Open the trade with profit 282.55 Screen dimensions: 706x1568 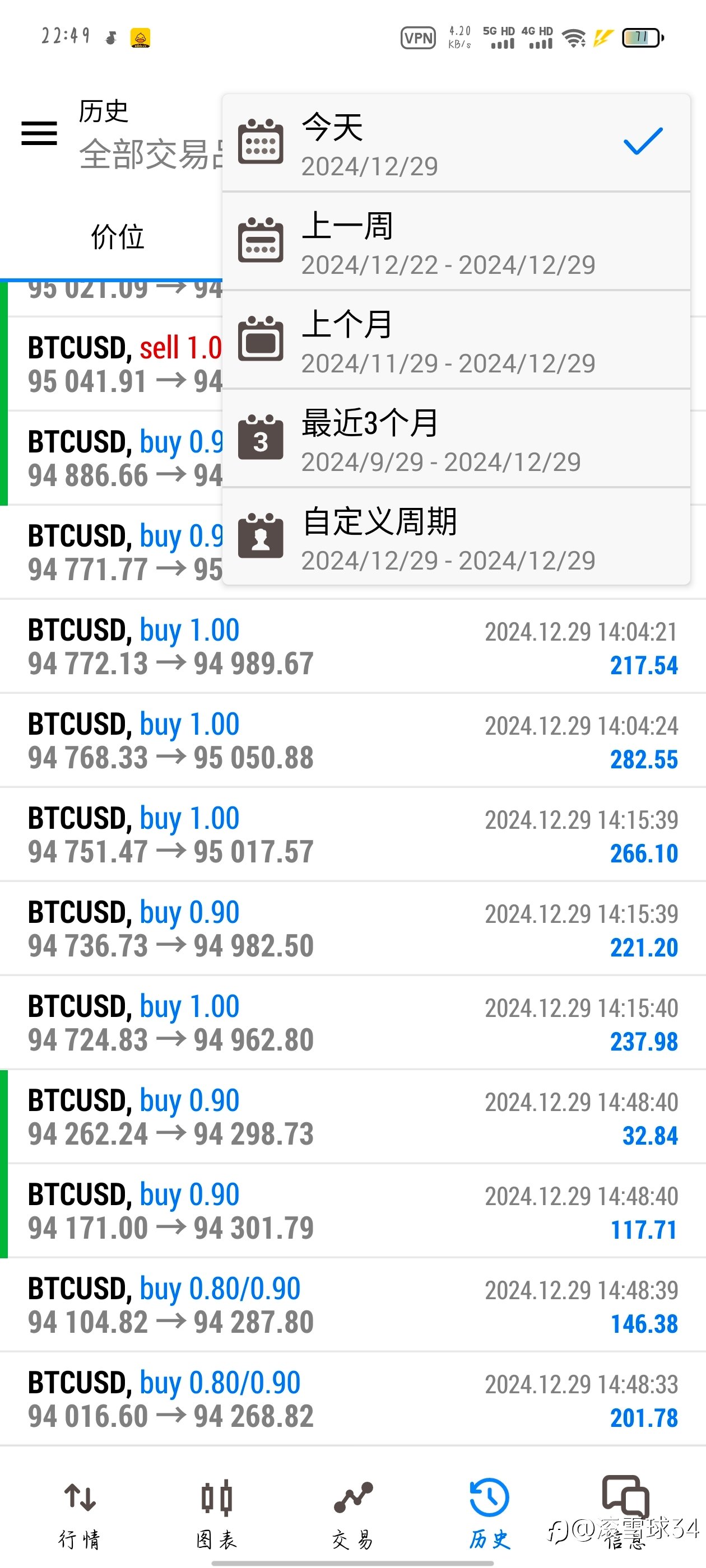[x=352, y=740]
